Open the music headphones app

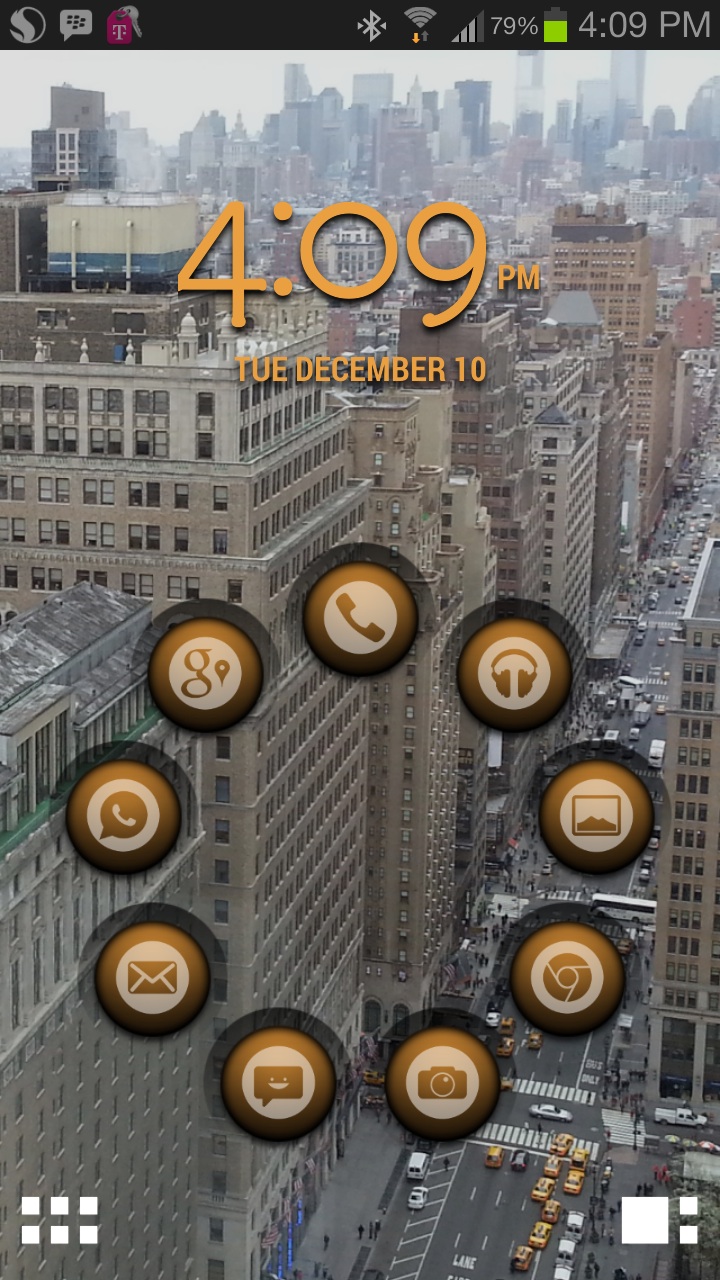pos(514,673)
